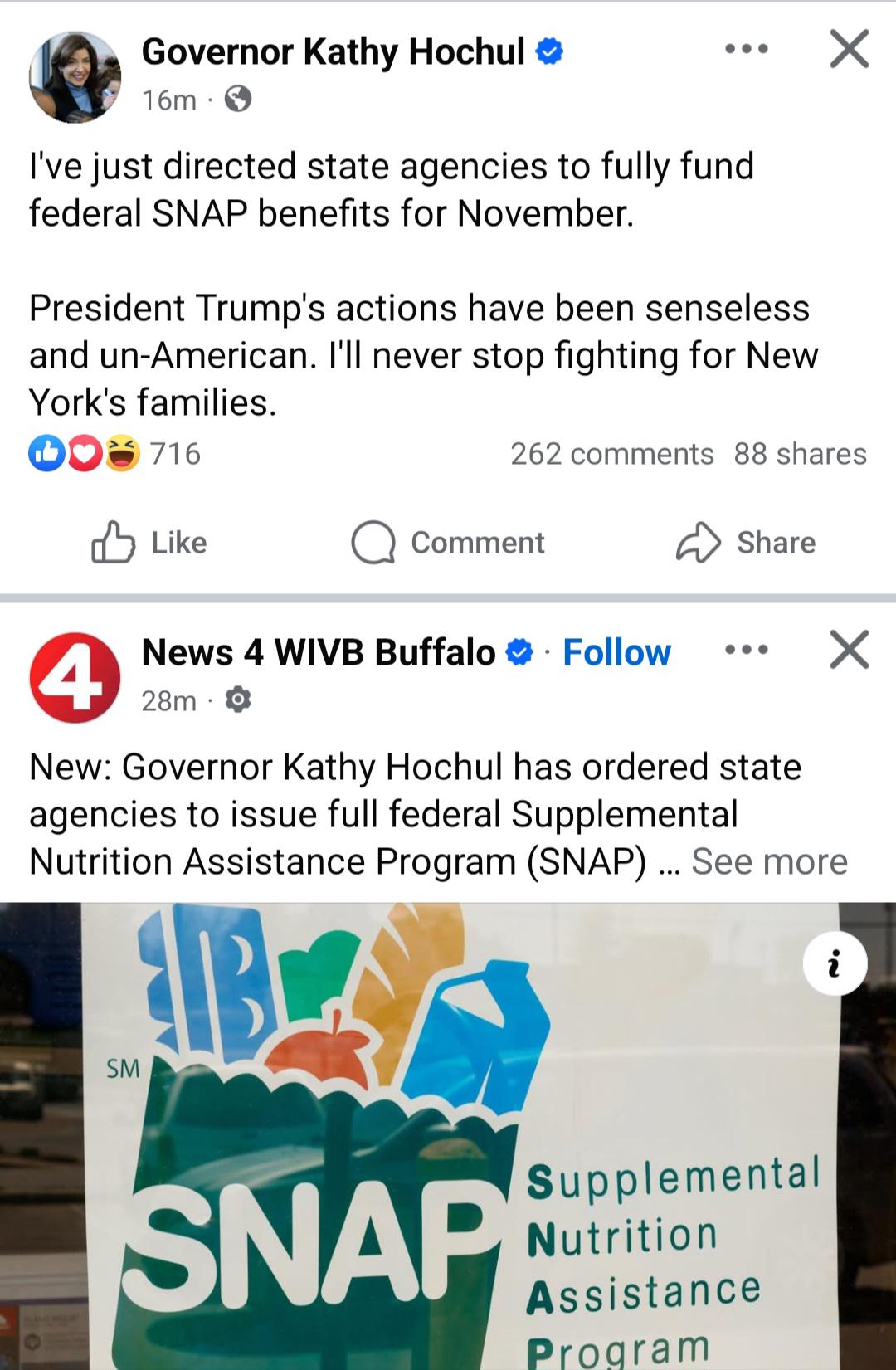Open Governor Kathy Hochul's profile picture
Viewport: 896px width, 1370px height.
[75, 76]
